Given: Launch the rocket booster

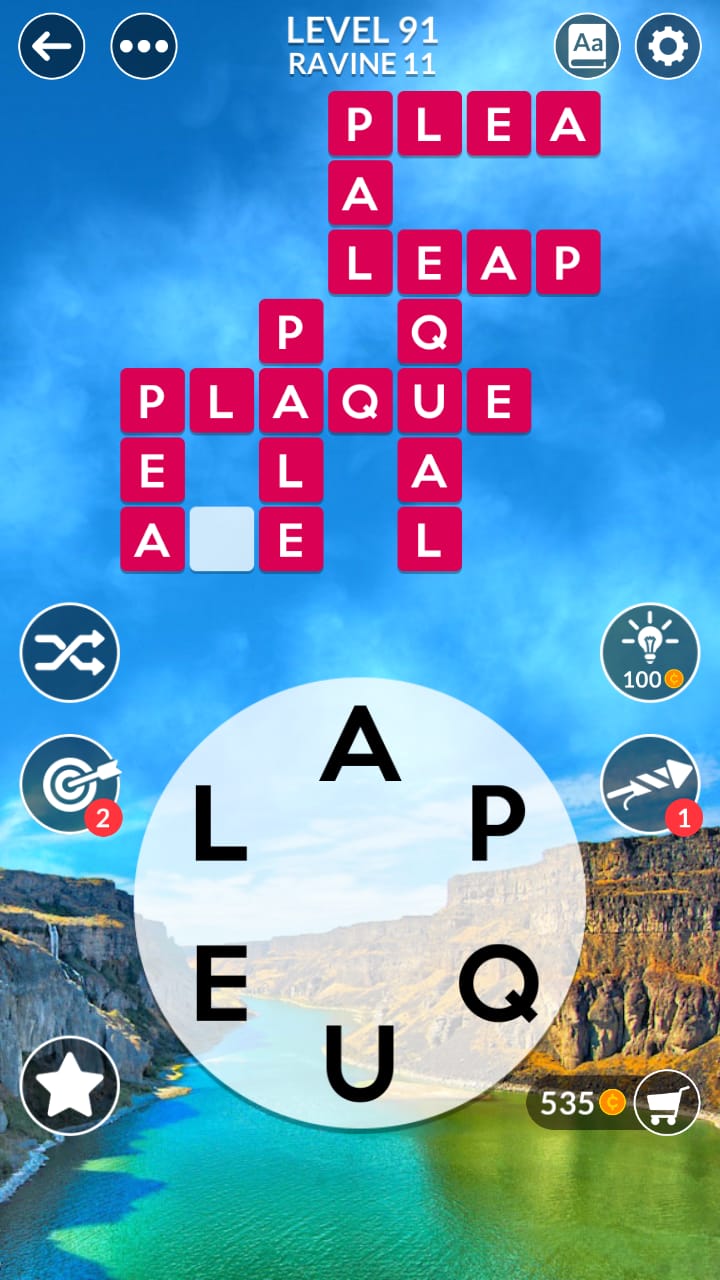Looking at the screenshot, I should coord(649,785).
